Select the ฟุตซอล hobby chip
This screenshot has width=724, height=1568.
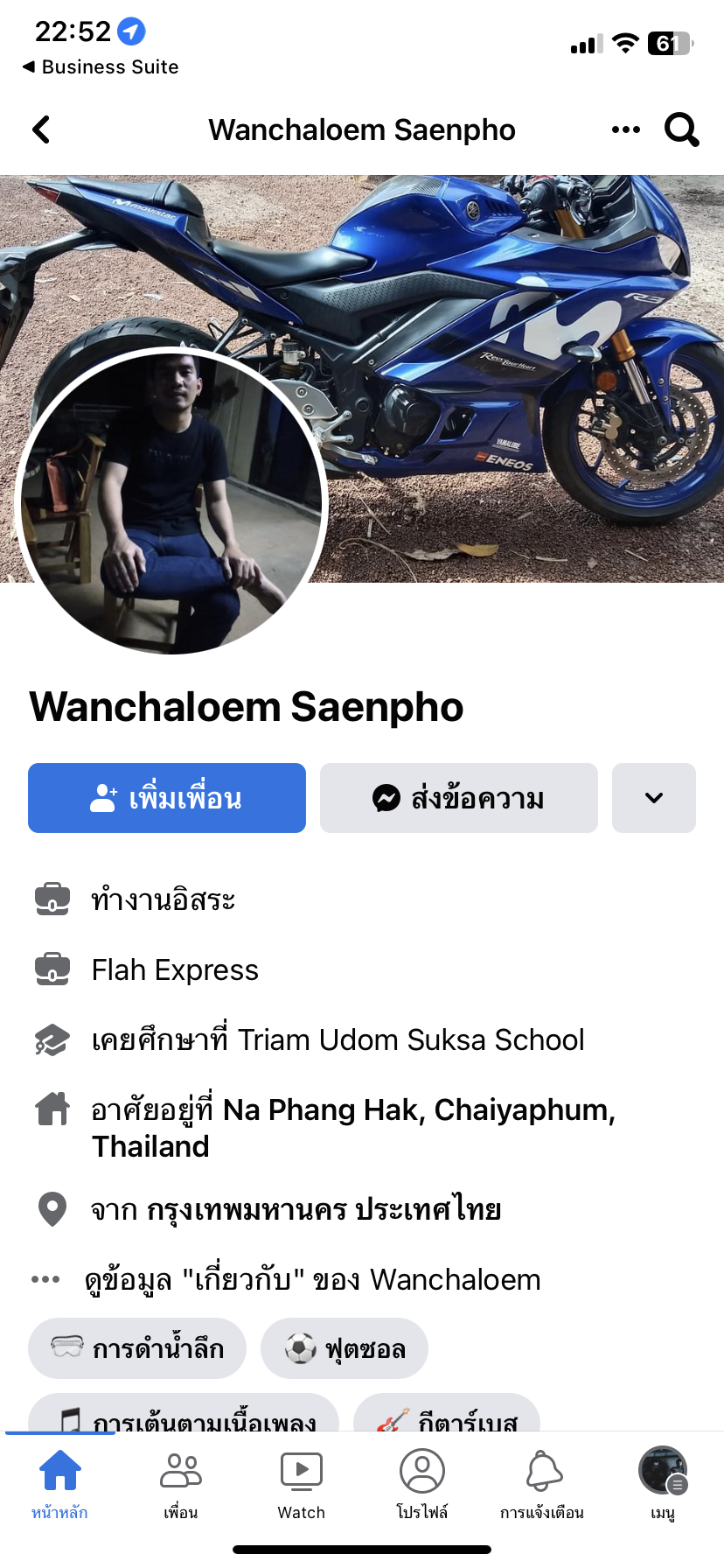345,1348
